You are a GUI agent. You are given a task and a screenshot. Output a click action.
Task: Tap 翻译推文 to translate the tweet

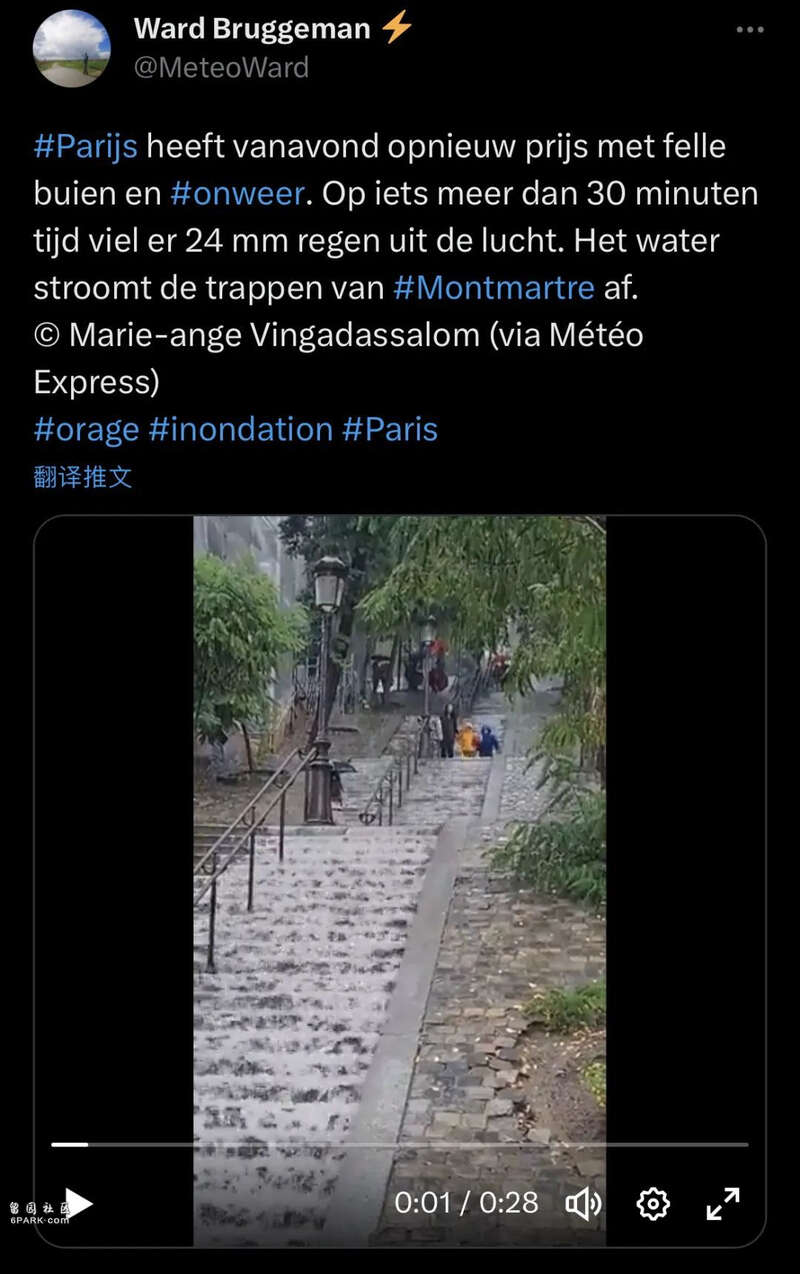[83, 477]
